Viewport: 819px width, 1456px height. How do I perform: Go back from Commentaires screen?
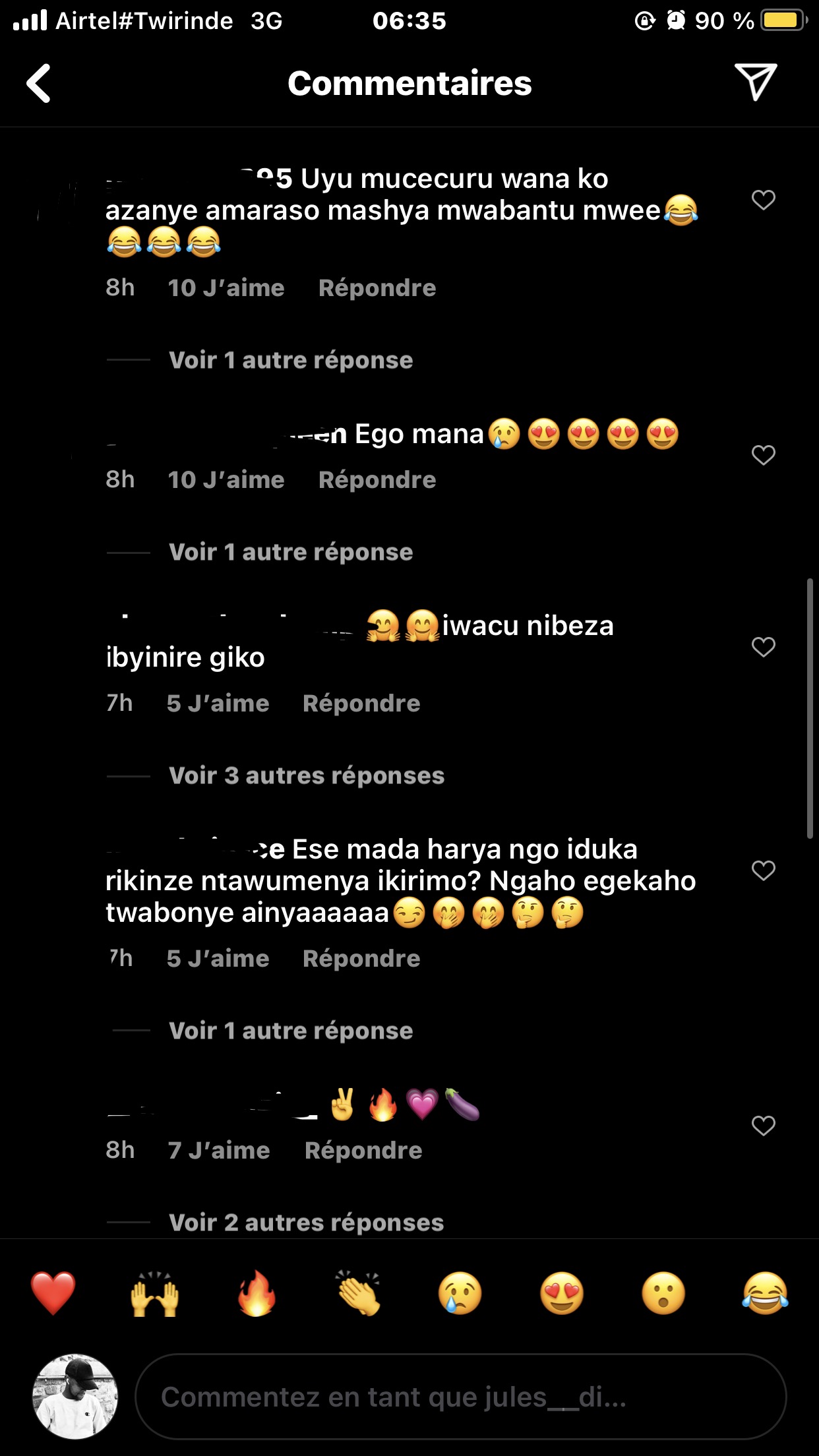39,83
